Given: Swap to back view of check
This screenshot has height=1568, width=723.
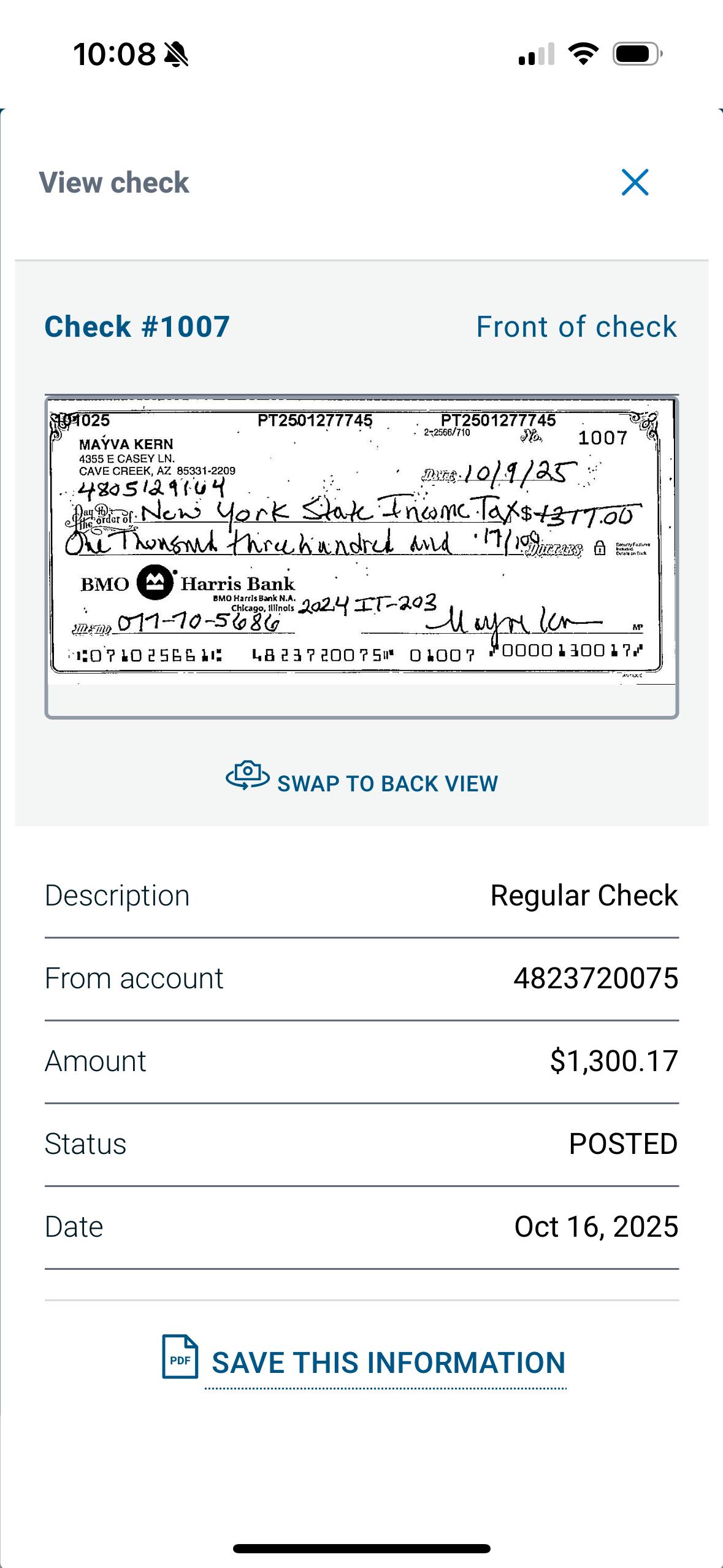Looking at the screenshot, I should (362, 780).
